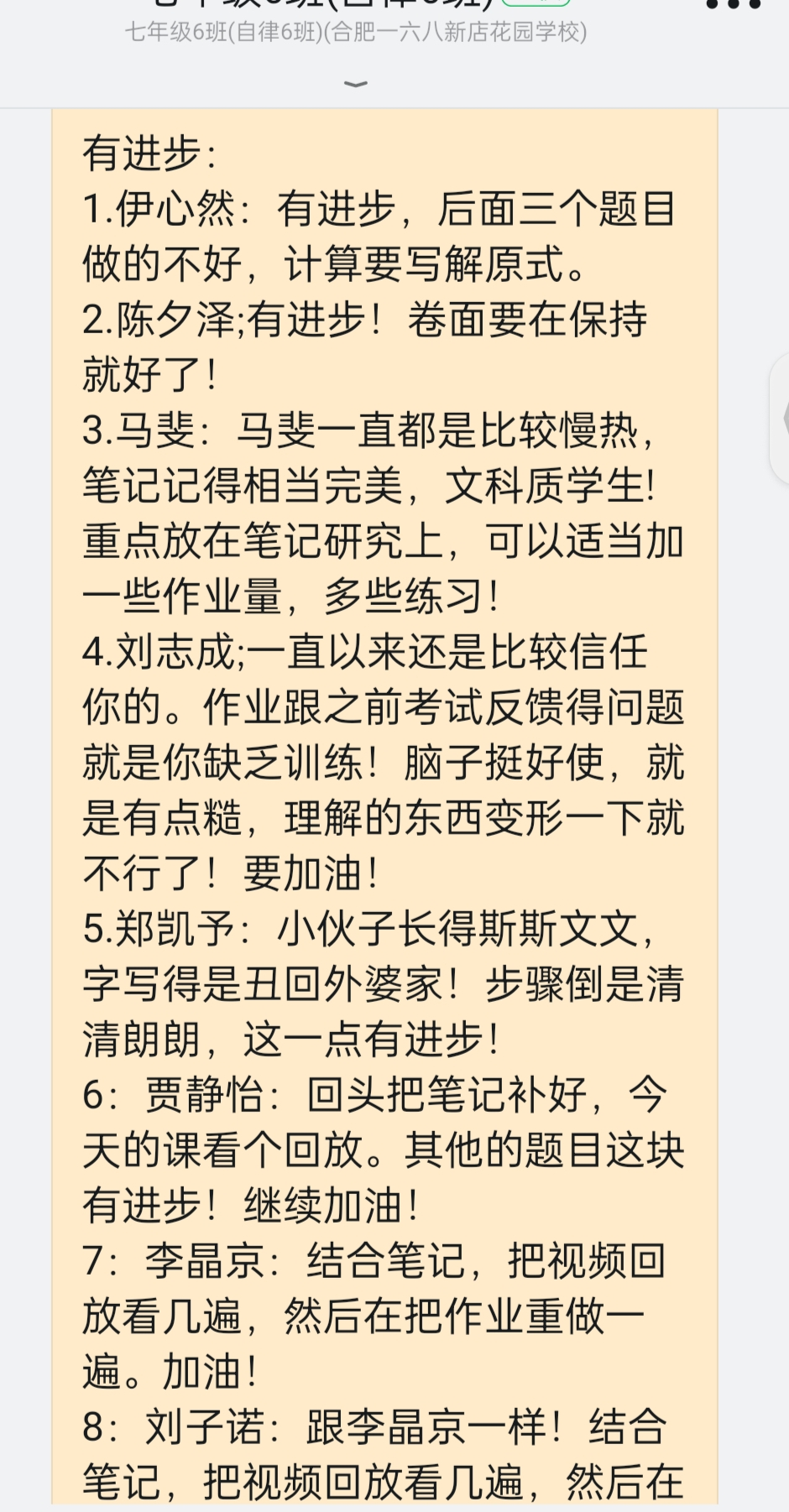
Task: Tap the side handle on the right edge
Action: point(780,418)
